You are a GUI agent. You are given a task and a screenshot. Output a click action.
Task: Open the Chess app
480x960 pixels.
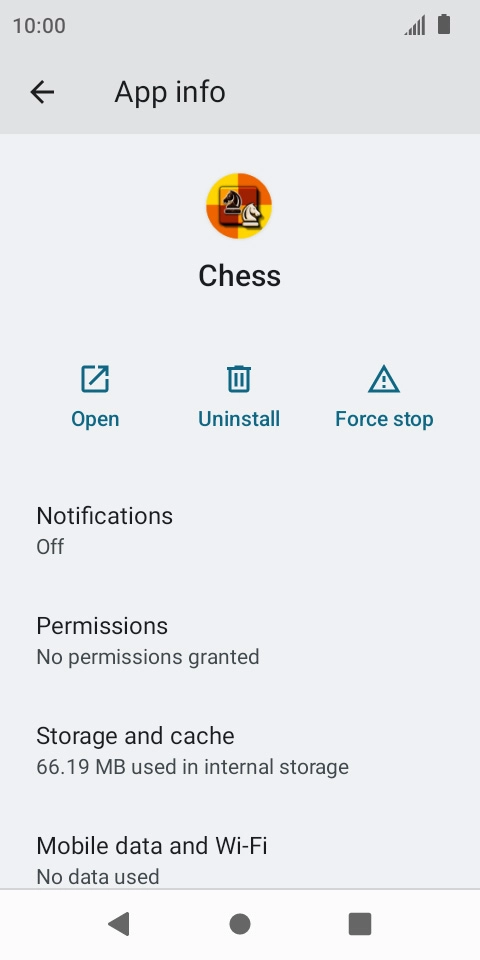point(95,397)
